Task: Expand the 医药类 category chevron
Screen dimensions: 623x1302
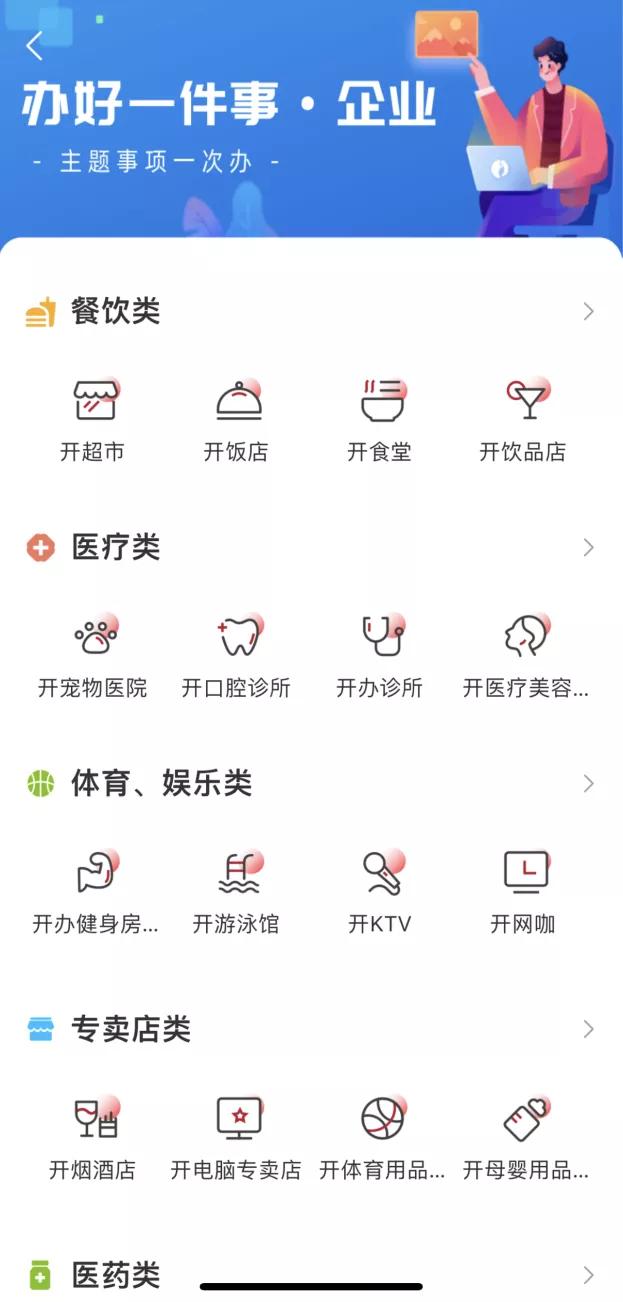Action: [588, 1275]
